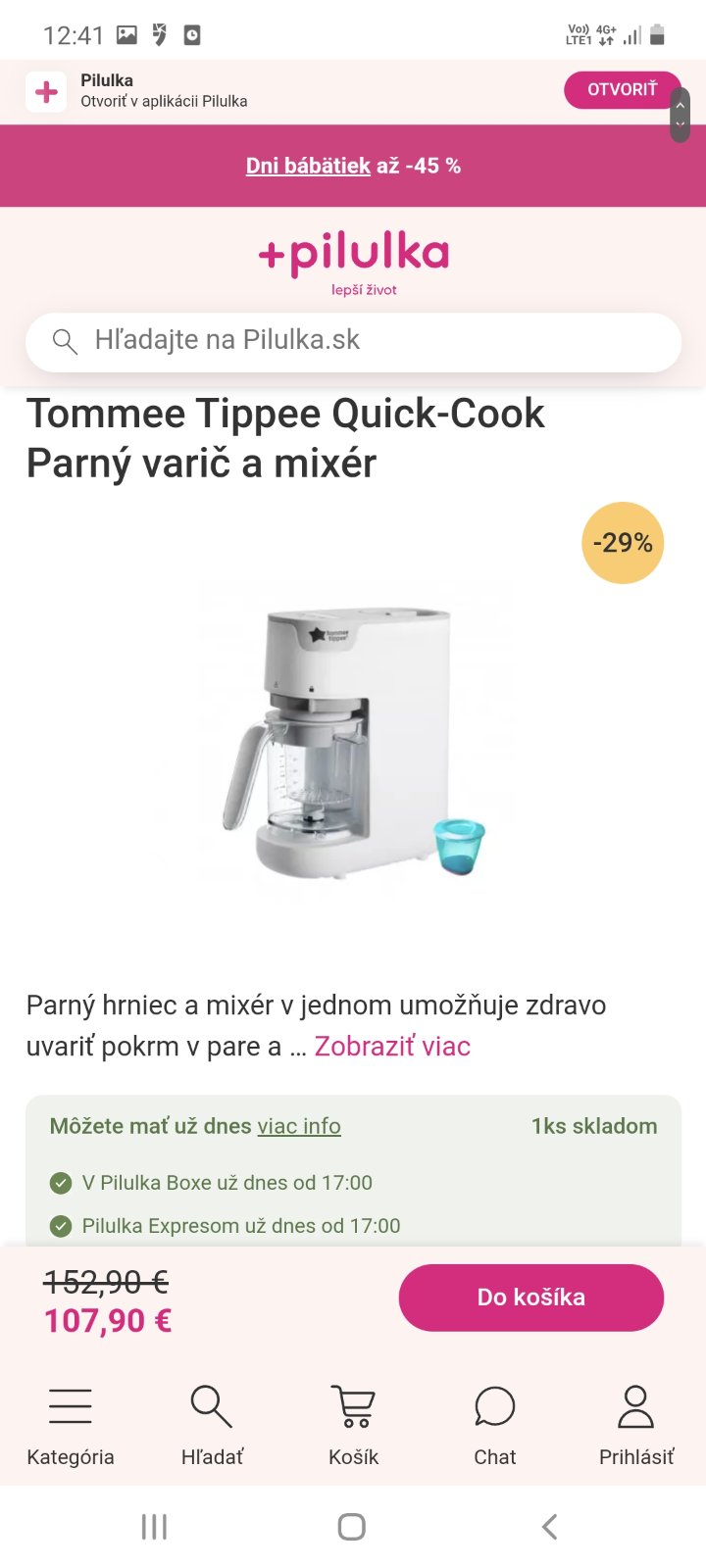
Task: Open the Košík cart tab
Action: point(353,1425)
